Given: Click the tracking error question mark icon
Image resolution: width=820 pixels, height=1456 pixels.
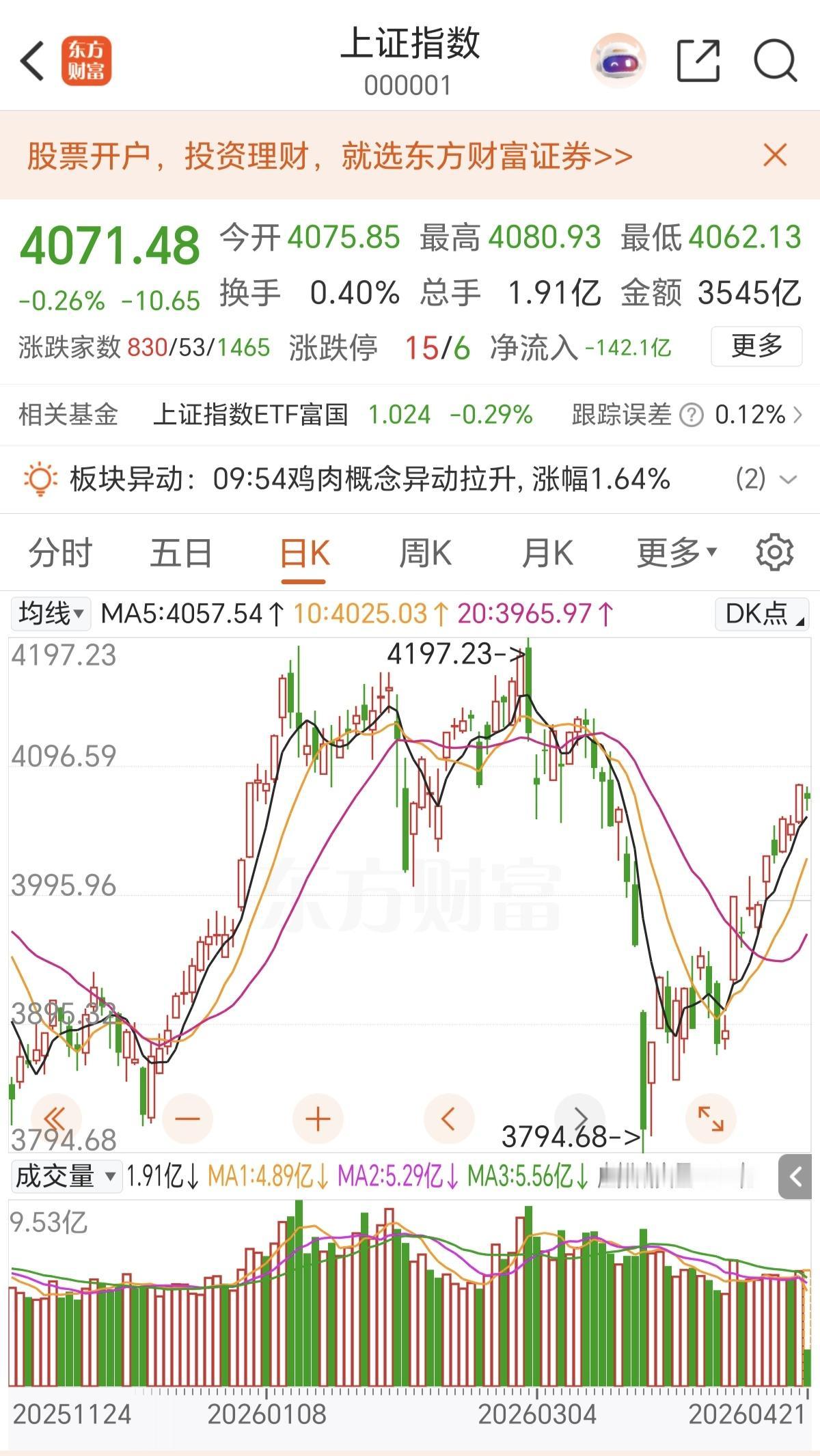Looking at the screenshot, I should click(x=692, y=415).
